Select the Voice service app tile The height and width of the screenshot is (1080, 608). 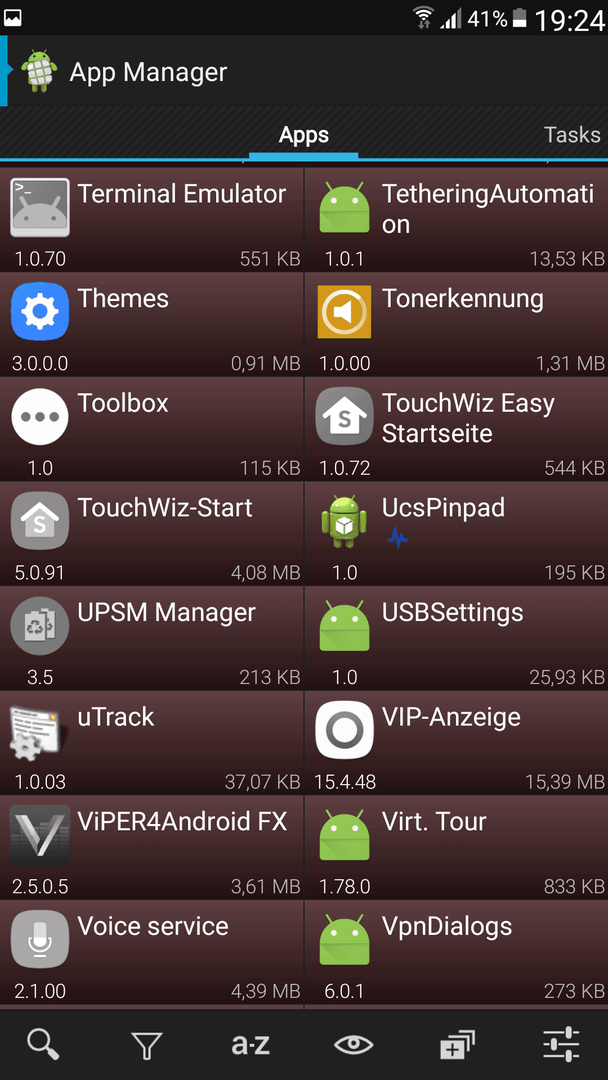tap(151, 953)
